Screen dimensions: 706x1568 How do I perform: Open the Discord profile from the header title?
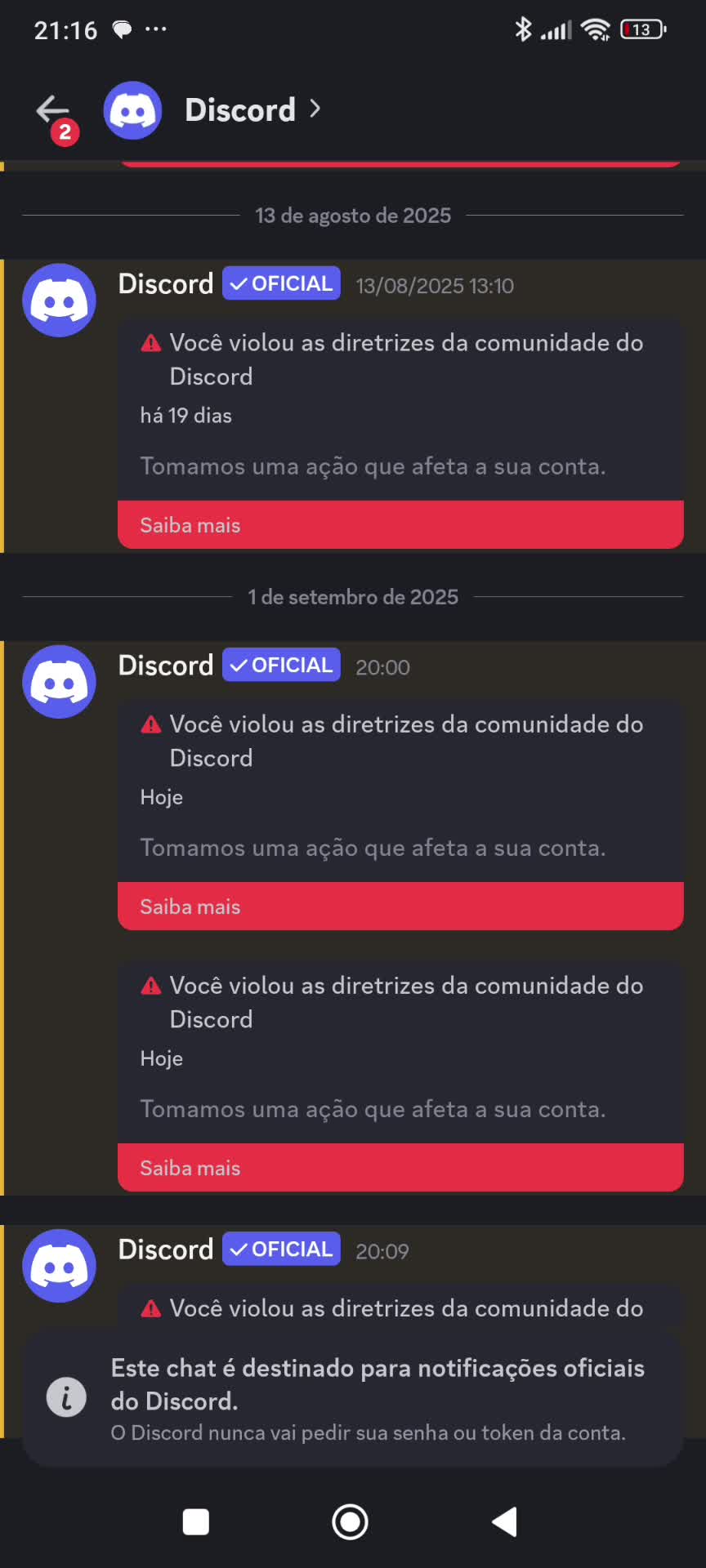pos(240,110)
